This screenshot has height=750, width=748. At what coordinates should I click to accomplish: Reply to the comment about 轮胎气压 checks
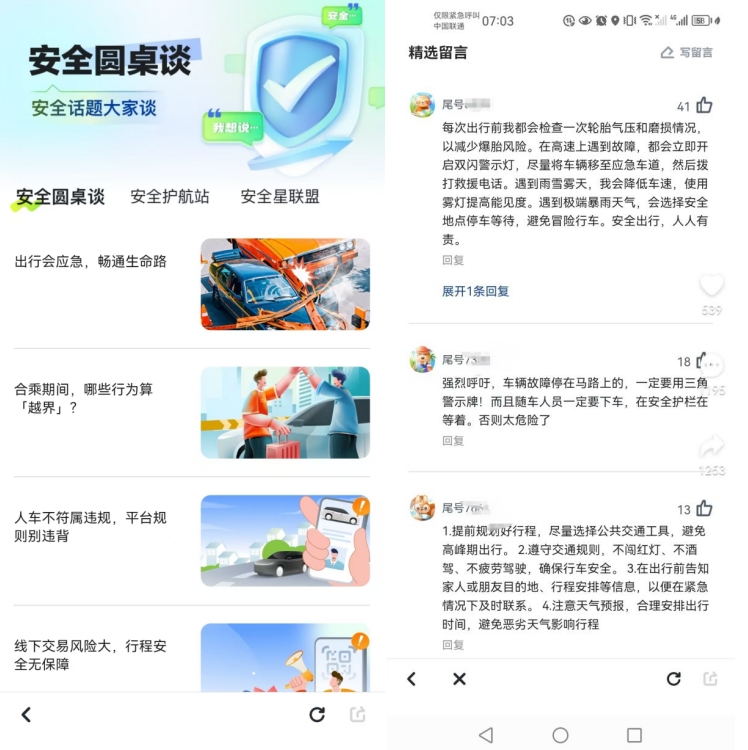[453, 260]
